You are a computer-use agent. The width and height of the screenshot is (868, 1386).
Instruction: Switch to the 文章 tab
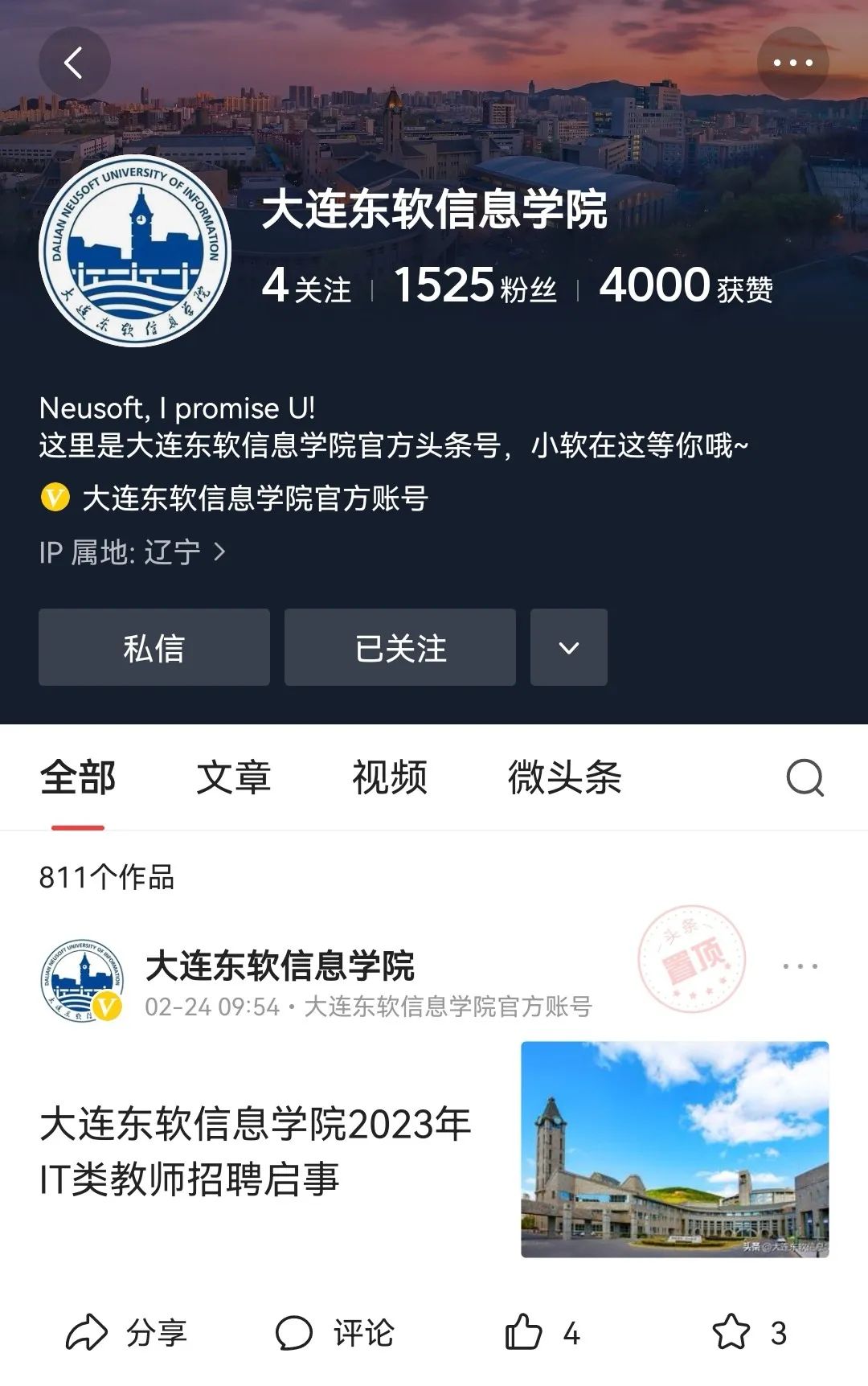point(233,777)
